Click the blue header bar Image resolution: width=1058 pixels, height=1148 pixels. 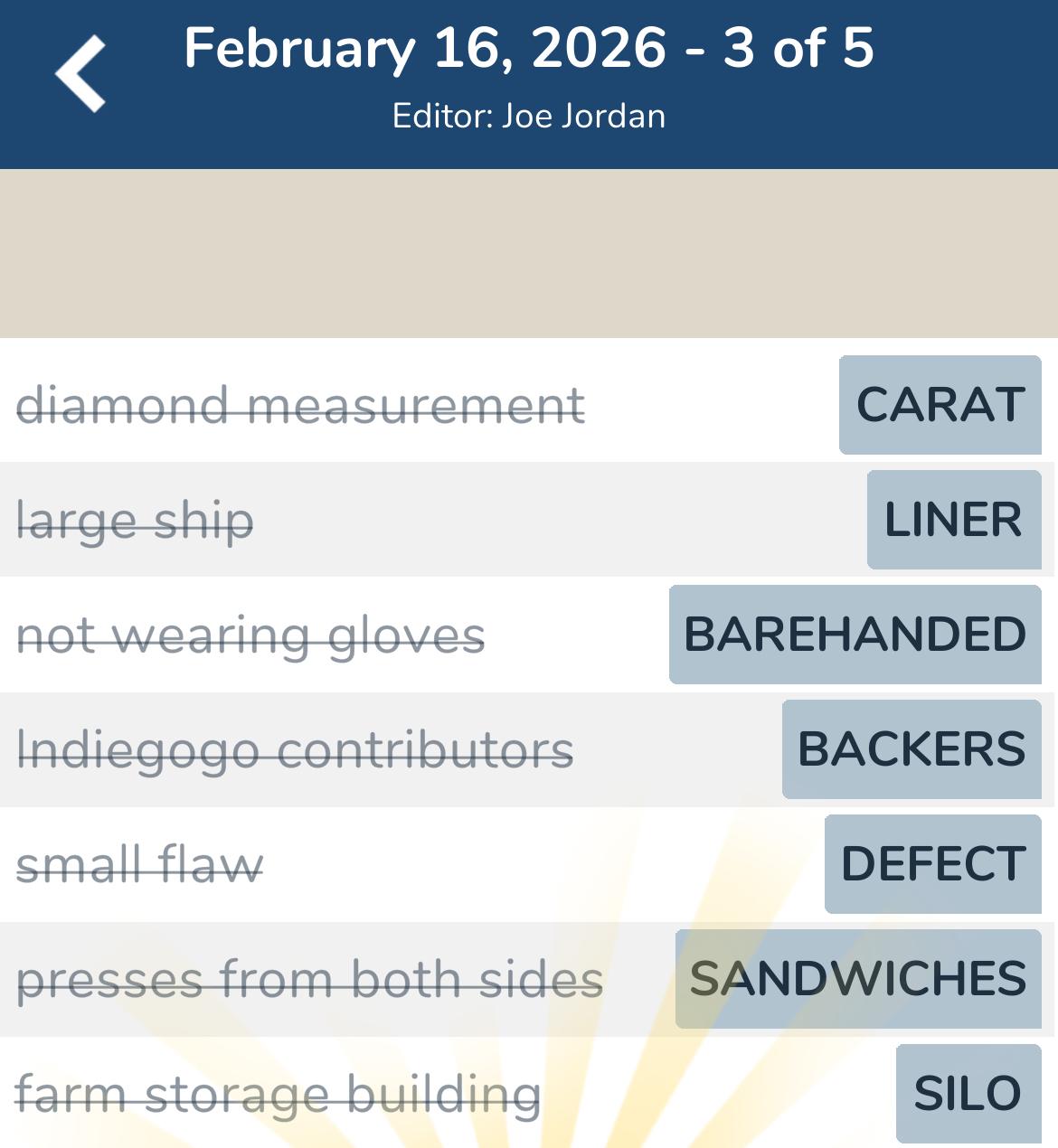[529, 83]
